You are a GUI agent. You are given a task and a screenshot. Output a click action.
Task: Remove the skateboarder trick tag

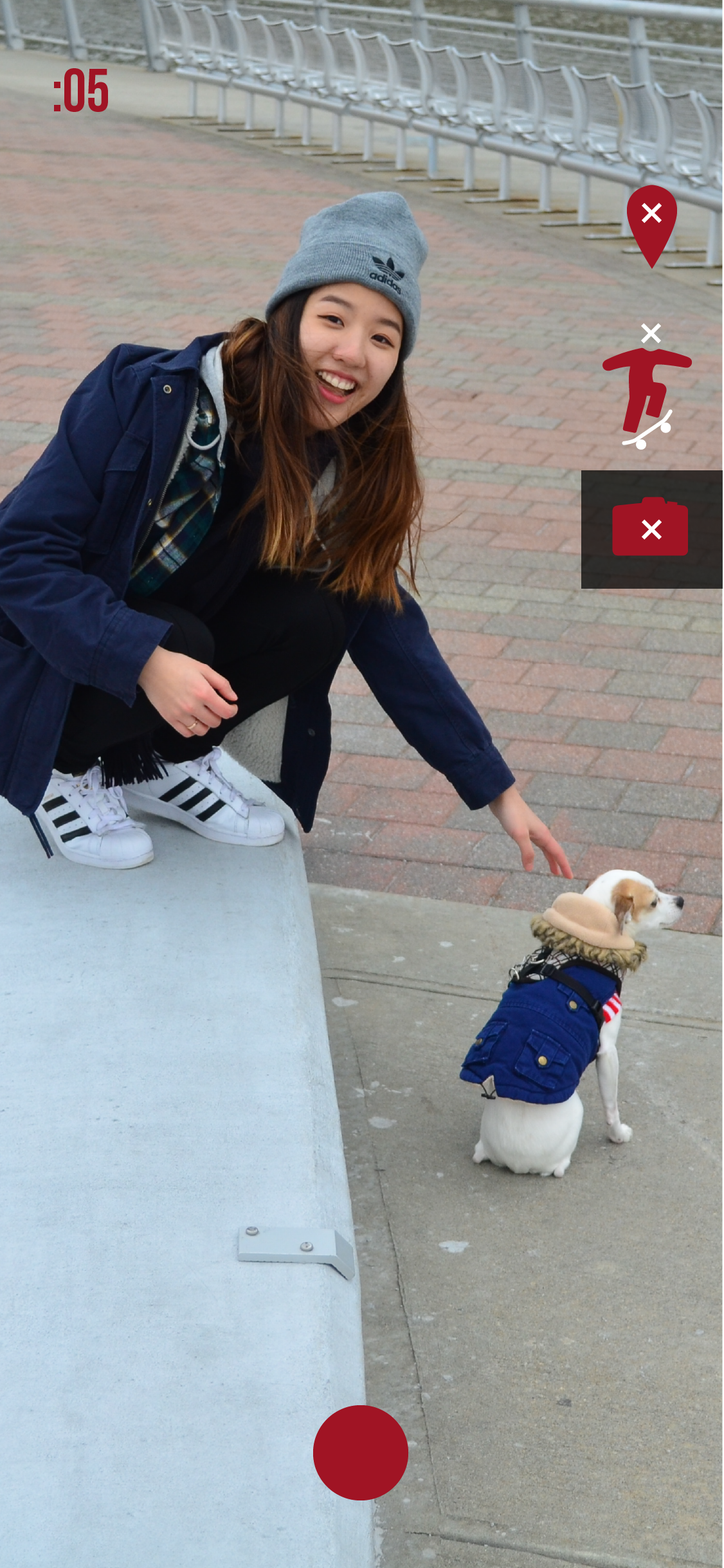[x=647, y=385]
